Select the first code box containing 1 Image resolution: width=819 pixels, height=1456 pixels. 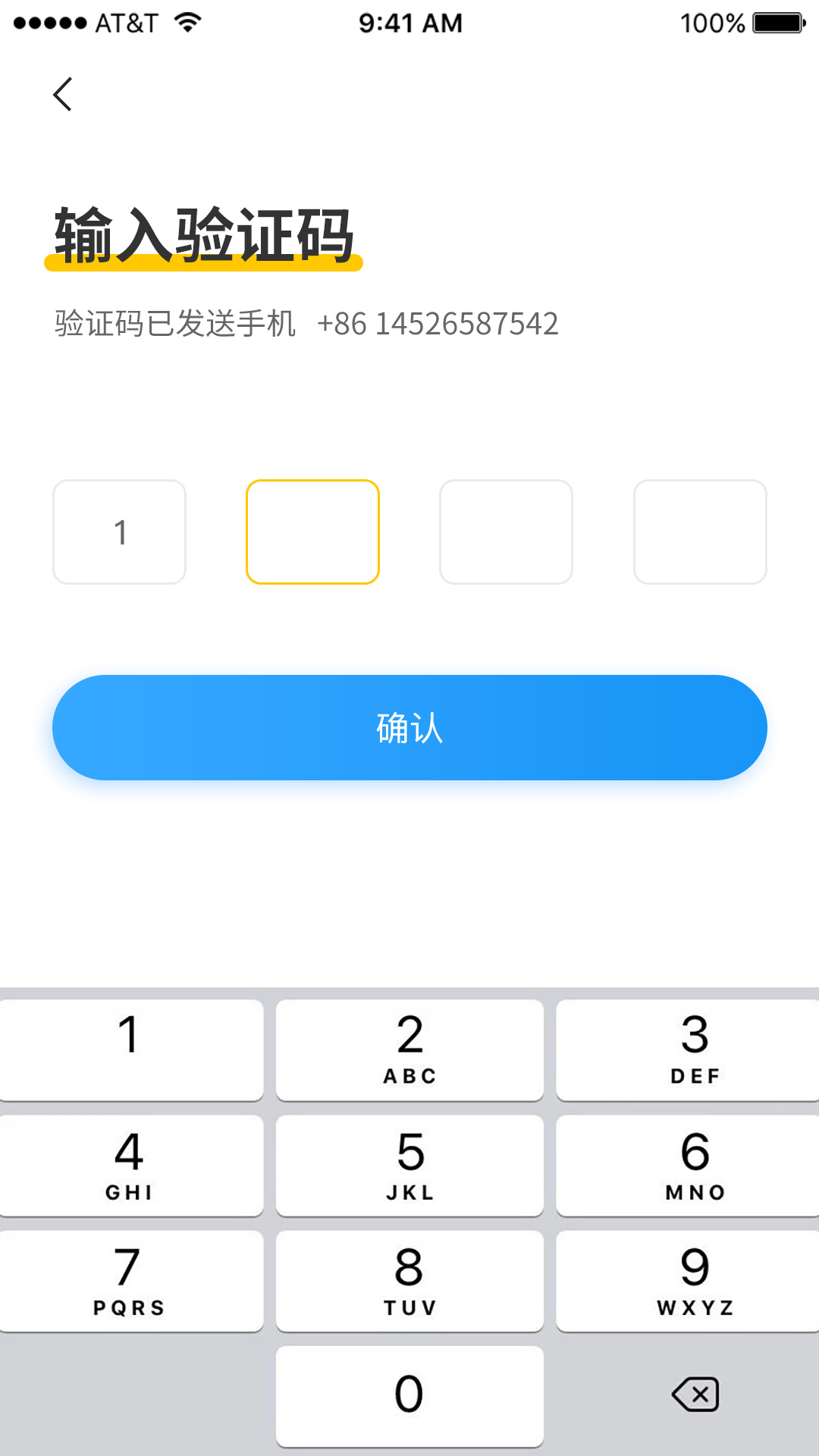tap(120, 532)
